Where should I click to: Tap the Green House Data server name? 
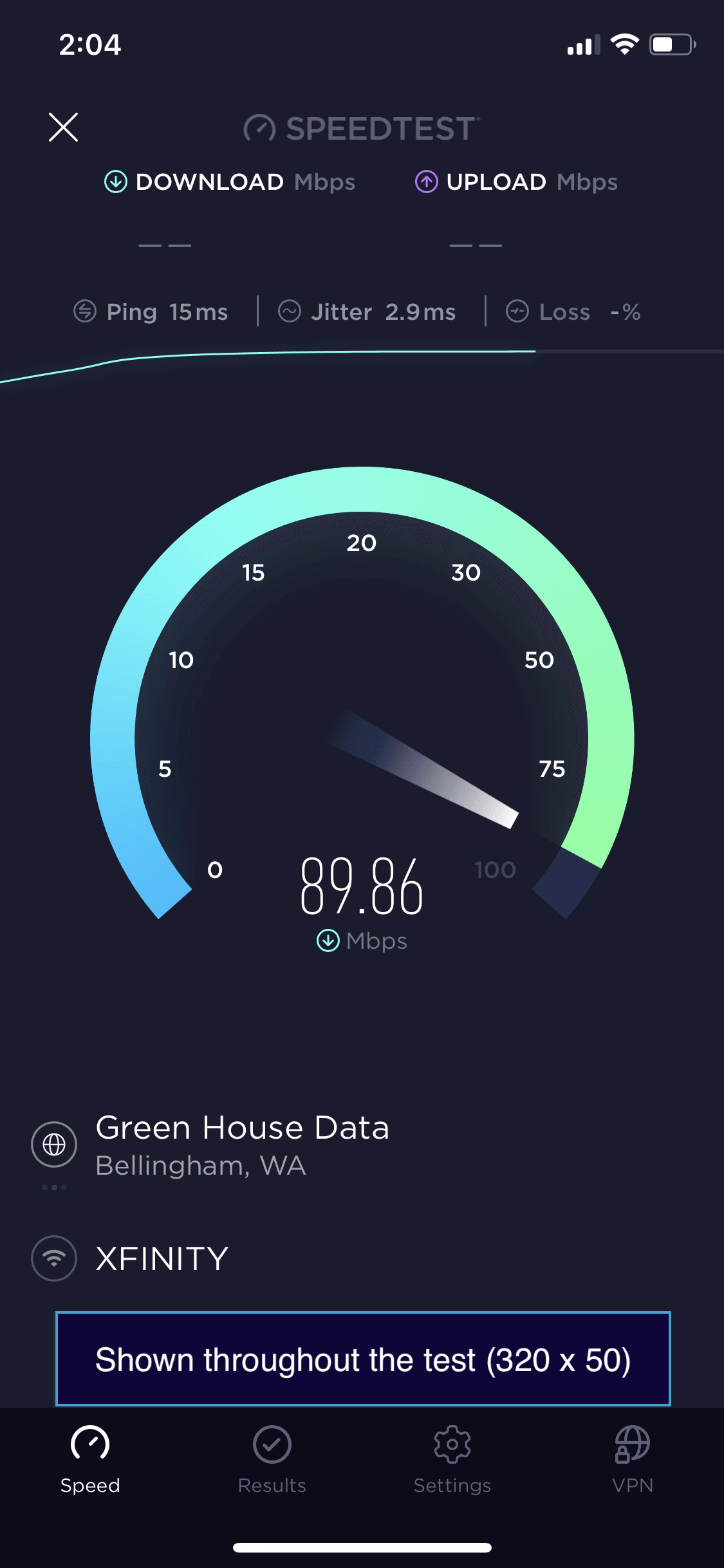[x=242, y=1128]
